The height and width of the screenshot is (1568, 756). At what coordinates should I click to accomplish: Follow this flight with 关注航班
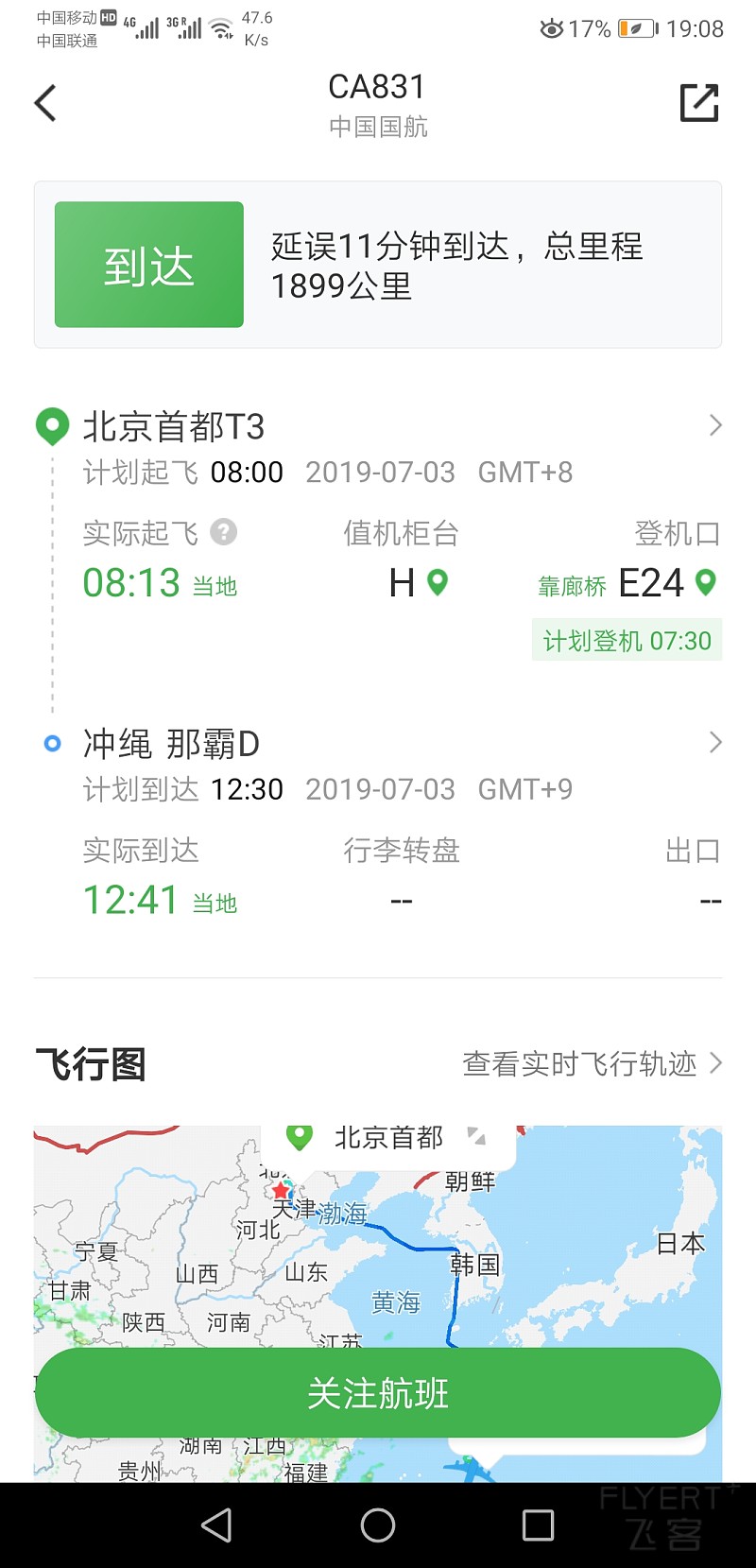(378, 1393)
